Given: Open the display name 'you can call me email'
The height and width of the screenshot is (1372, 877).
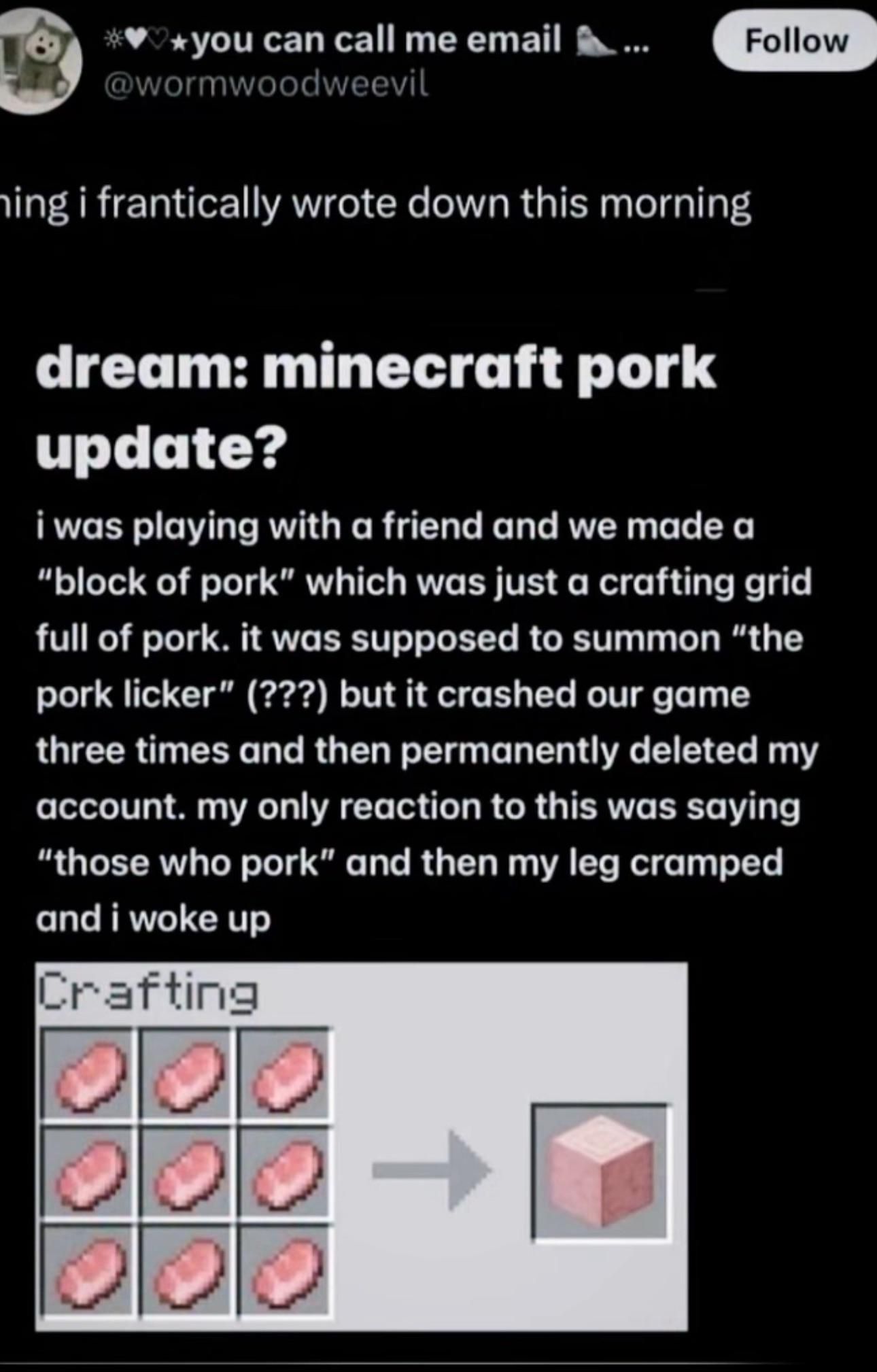Looking at the screenshot, I should pyautogui.click(x=374, y=41).
